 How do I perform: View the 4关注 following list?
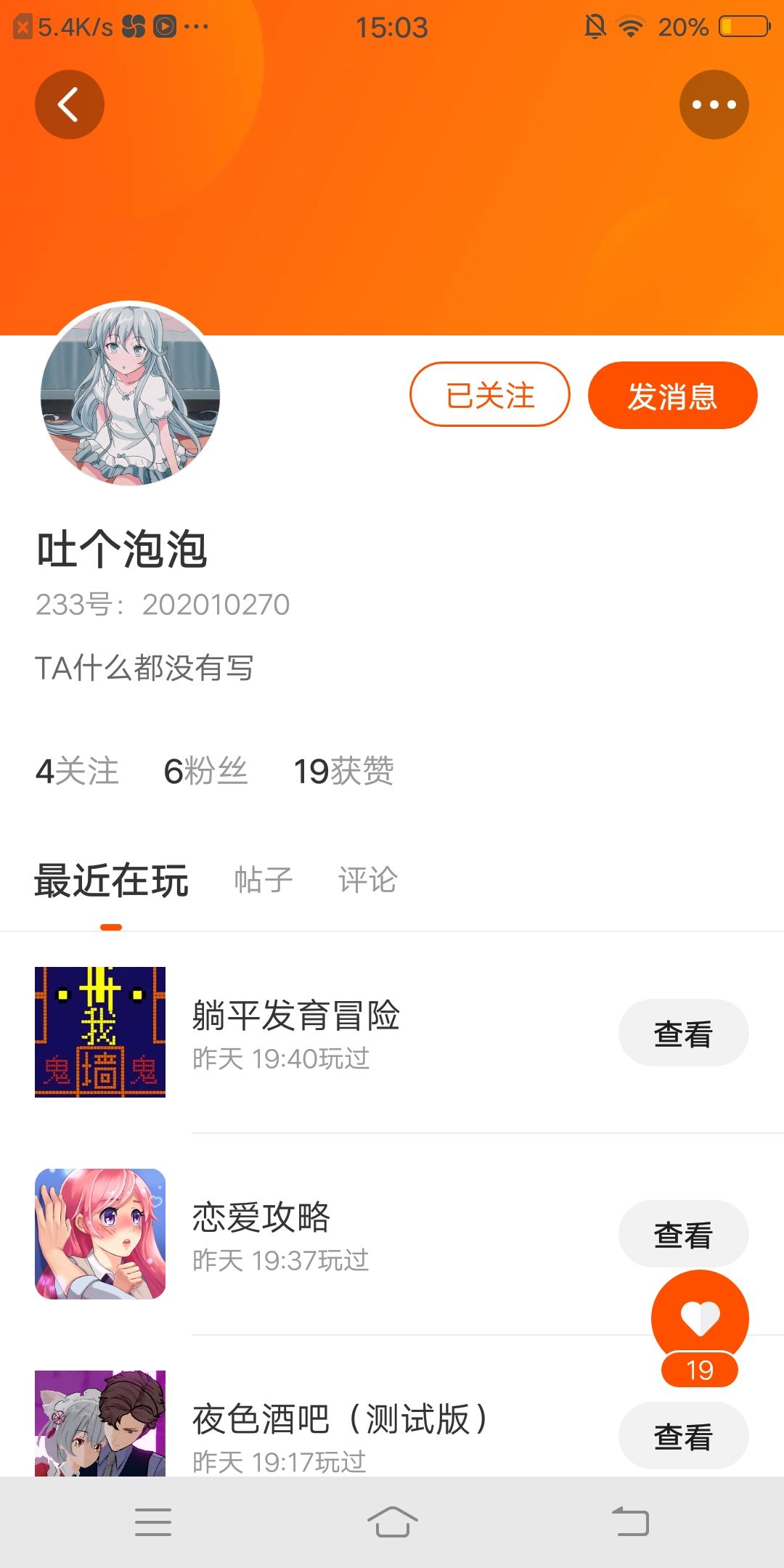pyautogui.click(x=77, y=771)
